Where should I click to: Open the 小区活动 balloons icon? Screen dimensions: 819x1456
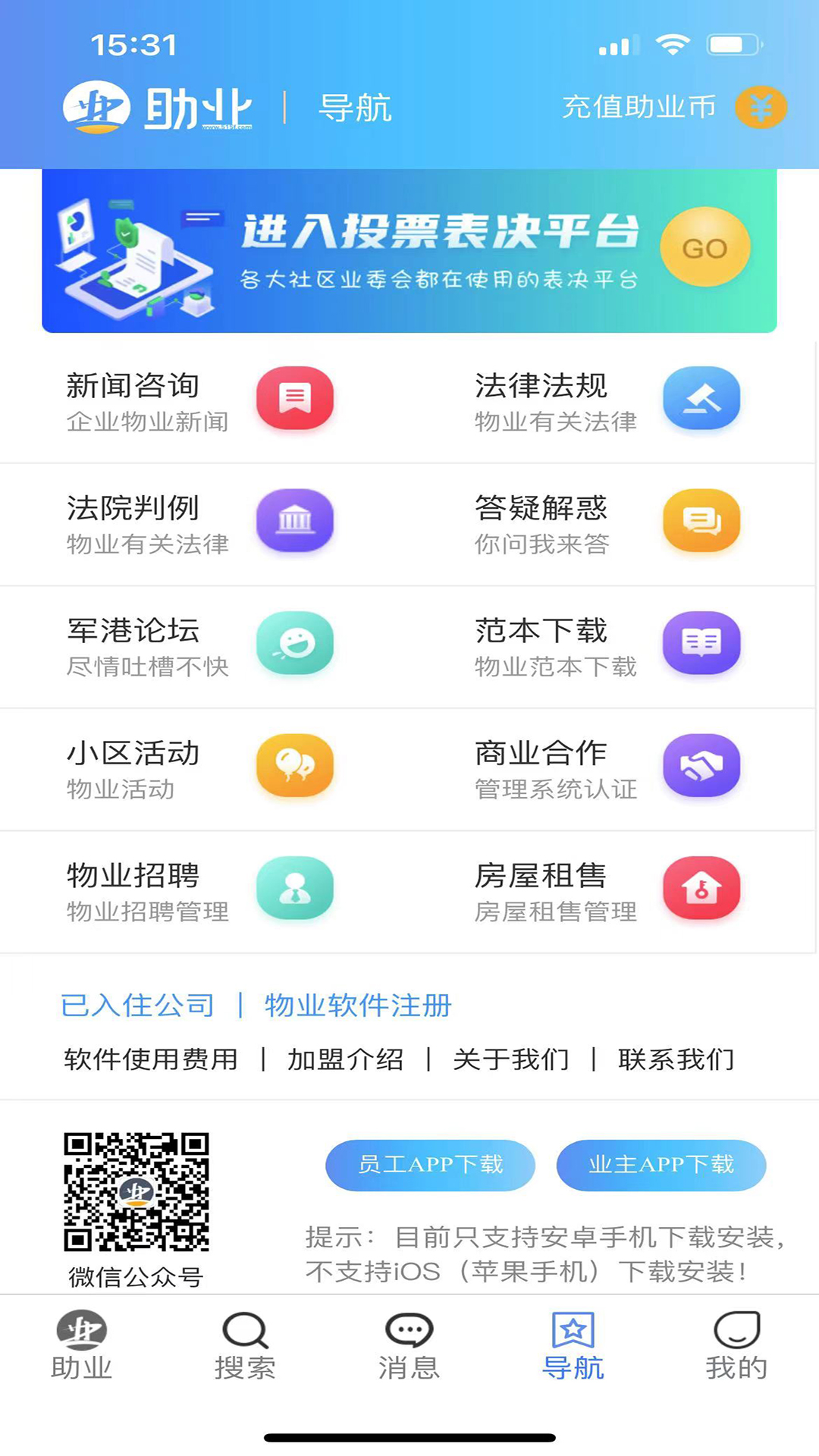point(295,766)
